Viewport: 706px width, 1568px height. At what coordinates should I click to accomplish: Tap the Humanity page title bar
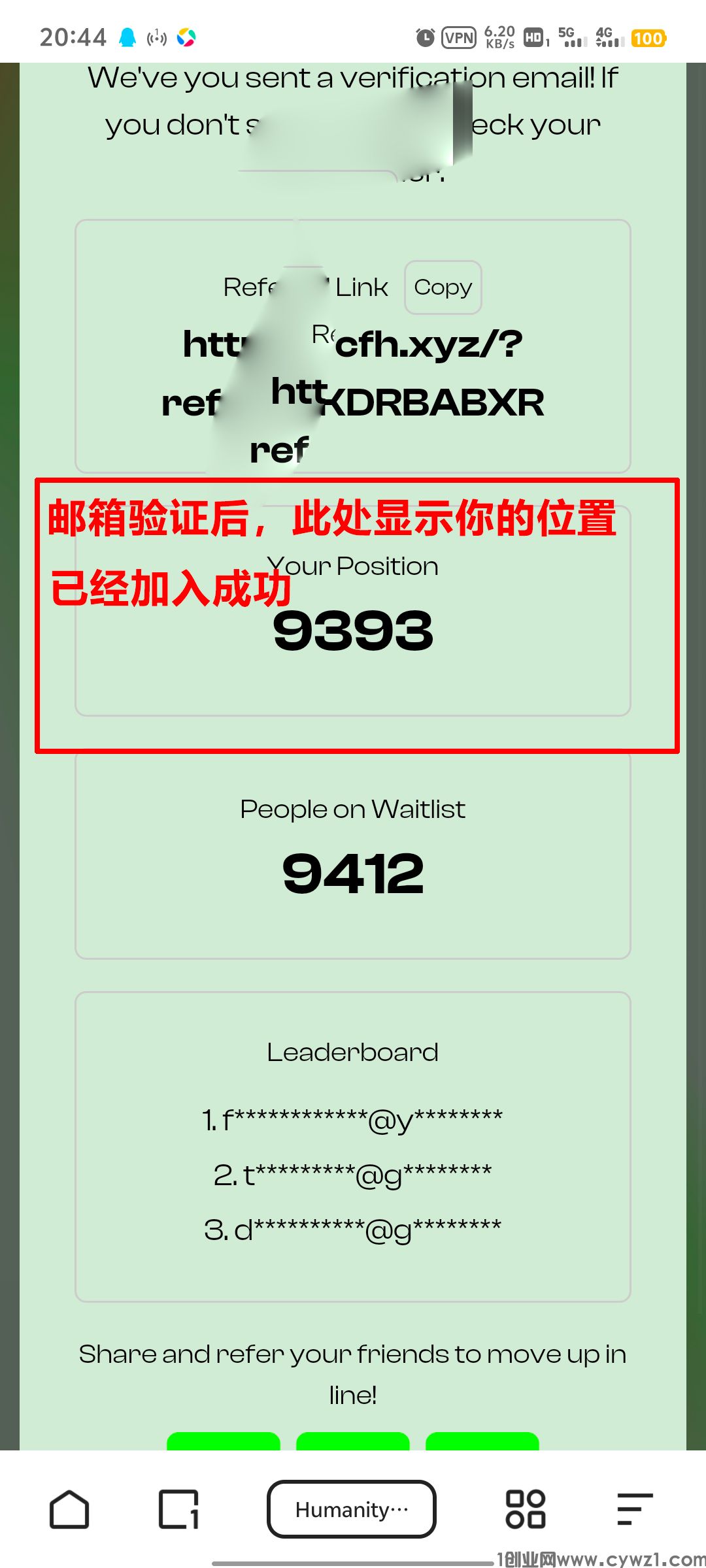[352, 1509]
